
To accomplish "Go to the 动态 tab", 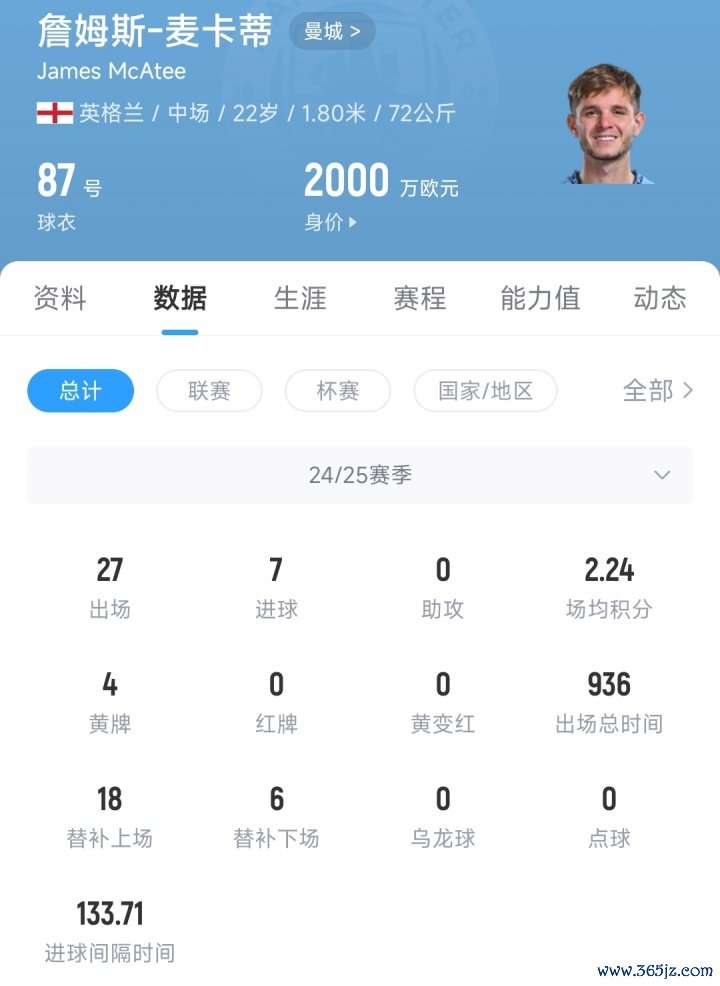I will pos(660,298).
